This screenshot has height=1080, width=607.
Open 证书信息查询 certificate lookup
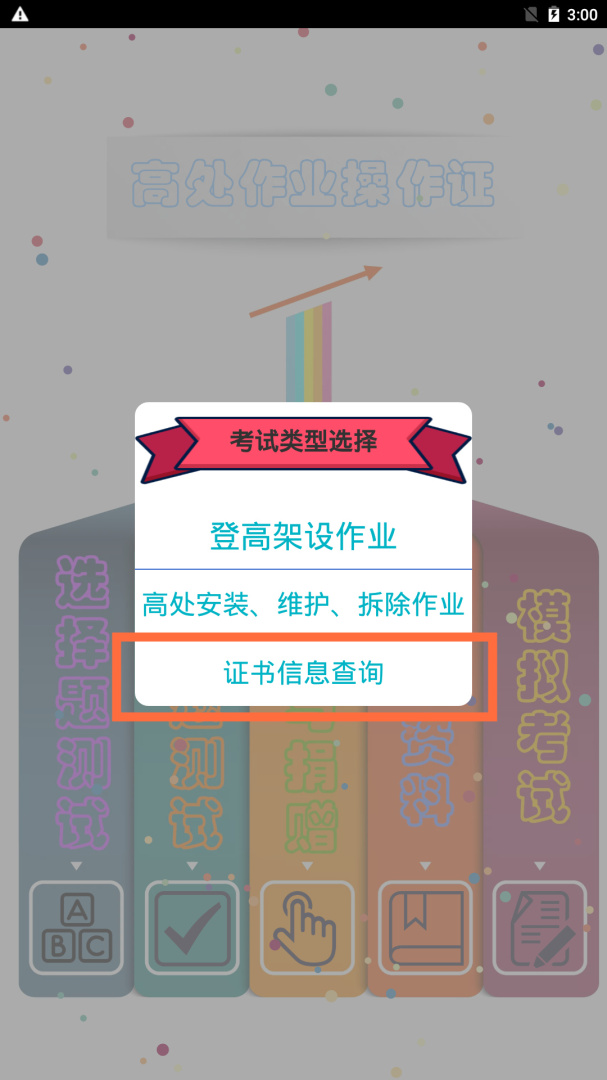coord(303,673)
